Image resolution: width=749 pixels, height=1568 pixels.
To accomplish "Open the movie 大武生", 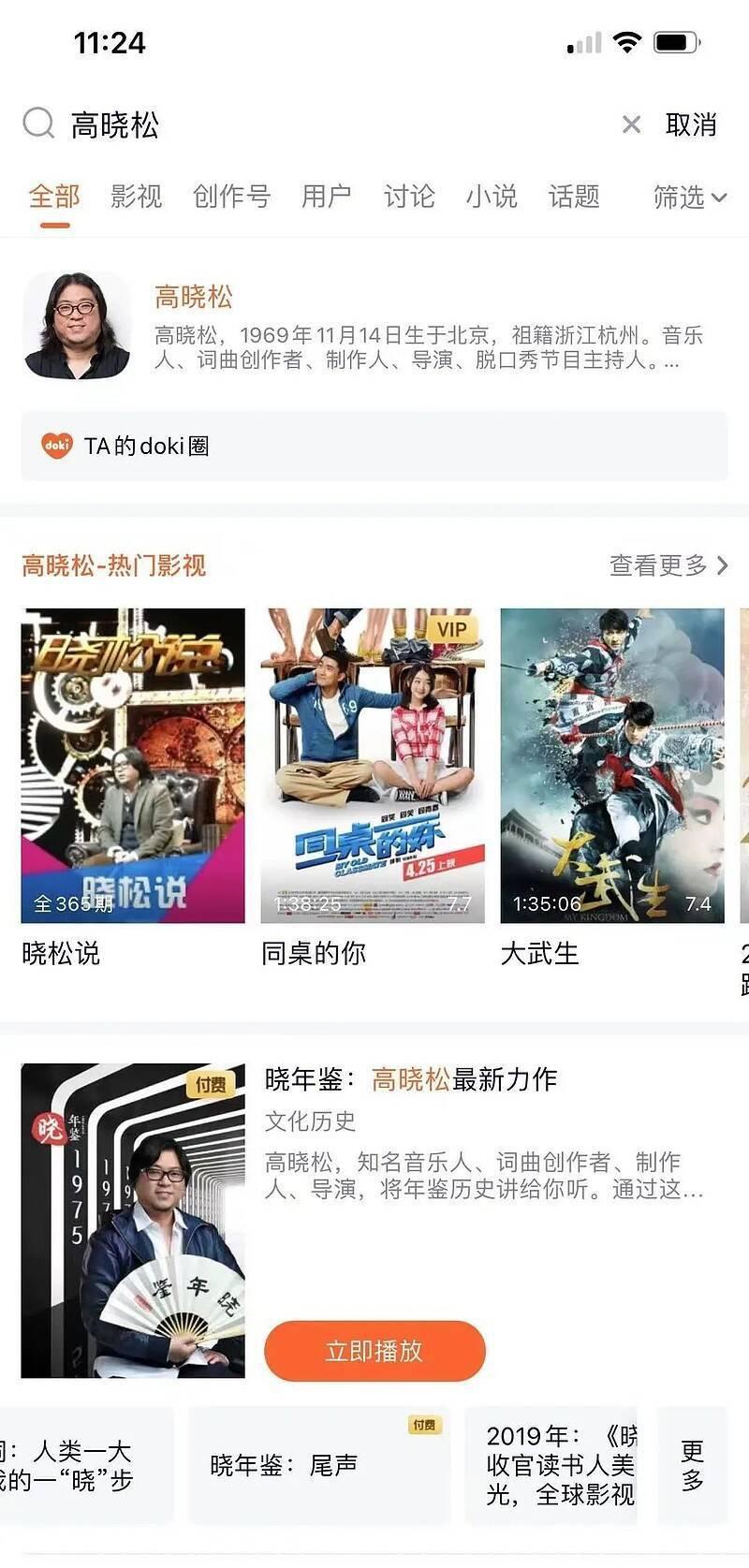I will click(612, 766).
